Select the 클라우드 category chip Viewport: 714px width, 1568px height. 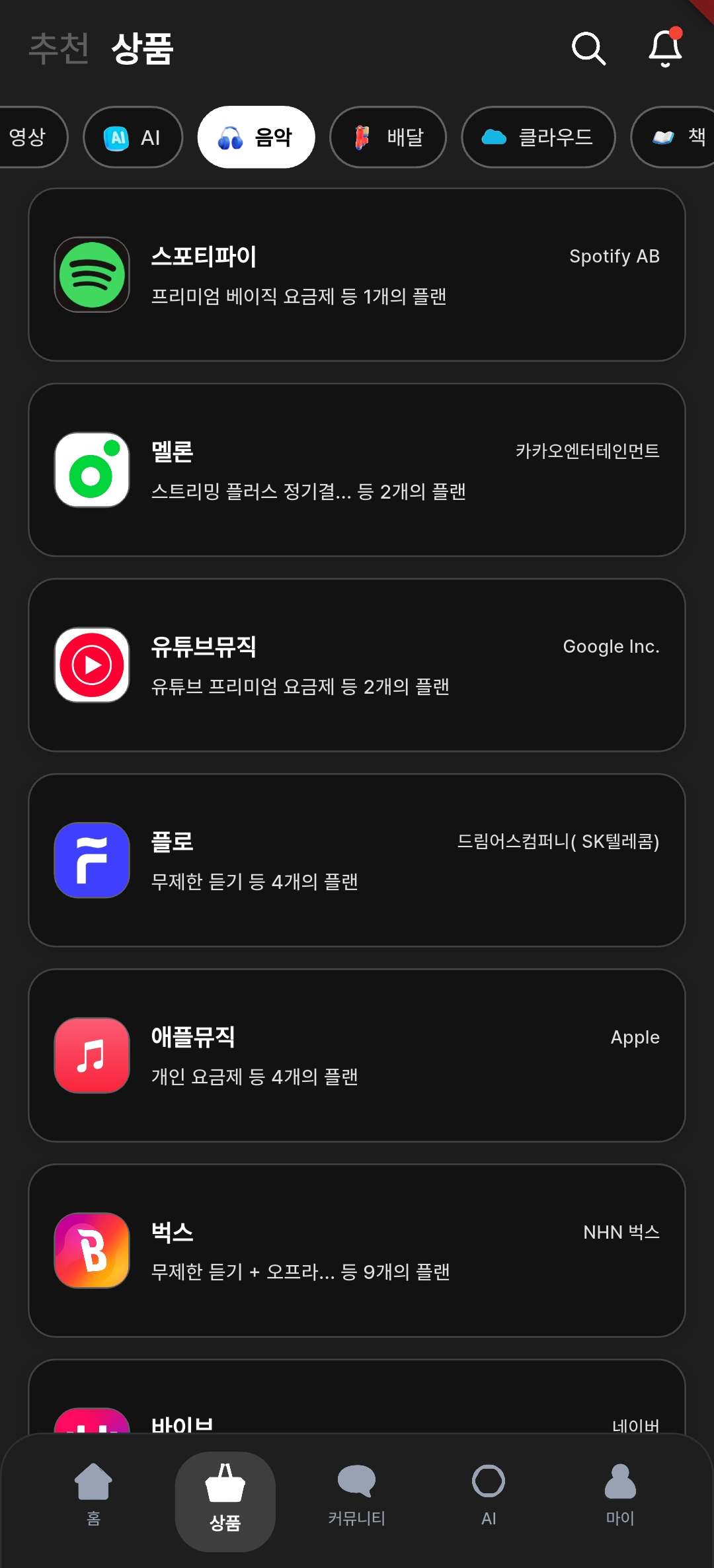point(538,137)
